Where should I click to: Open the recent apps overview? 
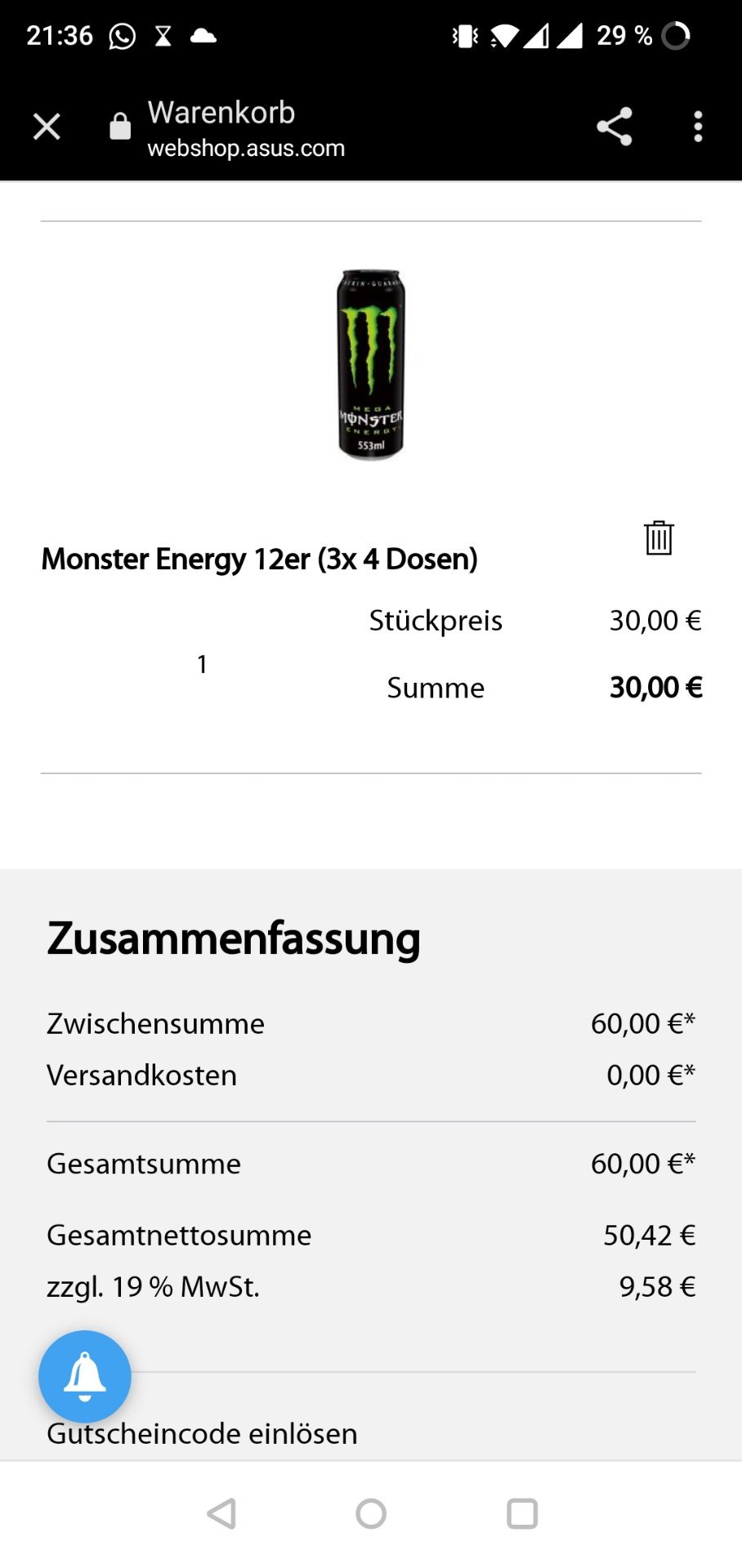click(522, 1513)
